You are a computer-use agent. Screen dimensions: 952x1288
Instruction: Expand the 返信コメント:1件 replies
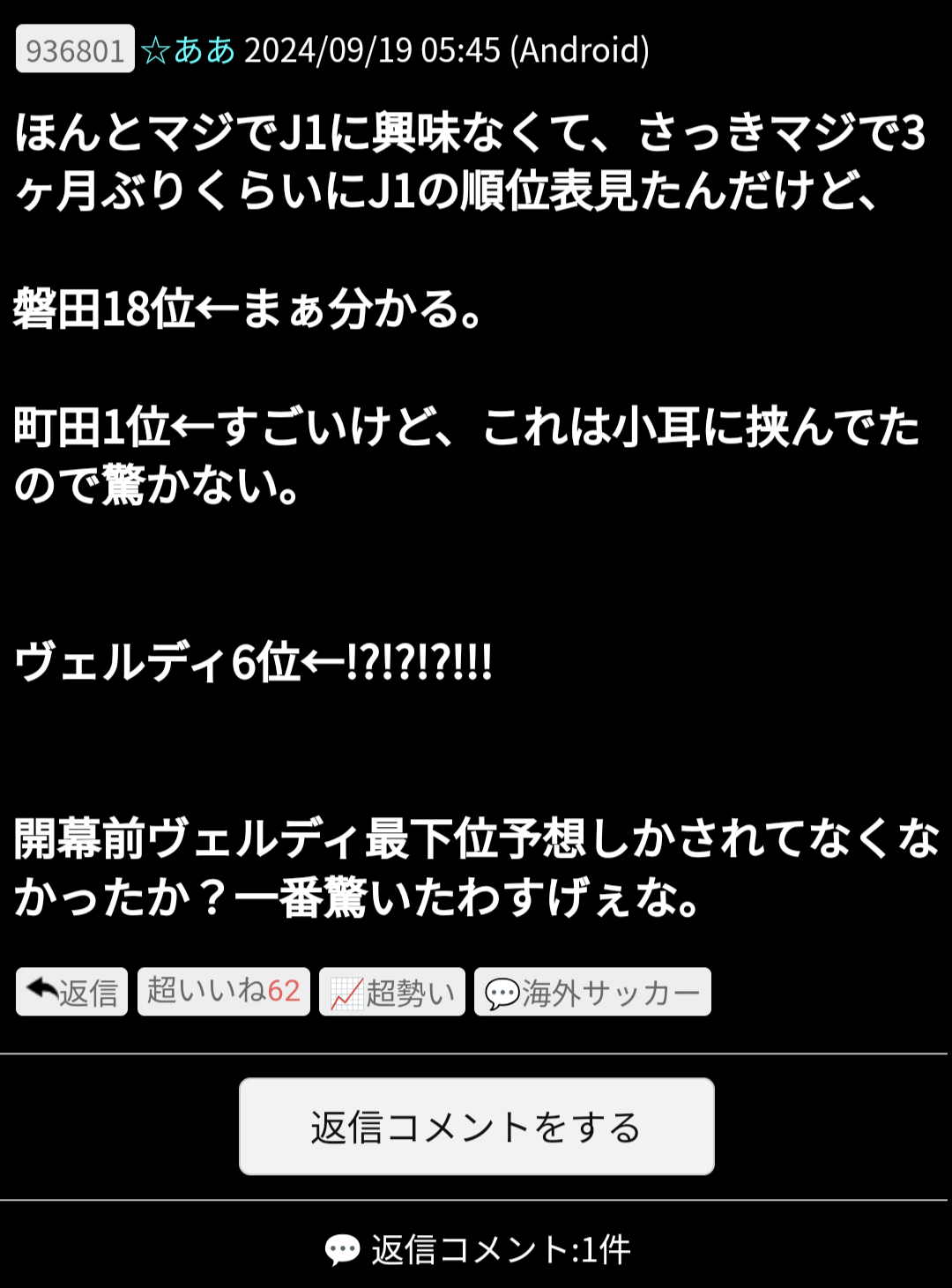[x=477, y=1248]
